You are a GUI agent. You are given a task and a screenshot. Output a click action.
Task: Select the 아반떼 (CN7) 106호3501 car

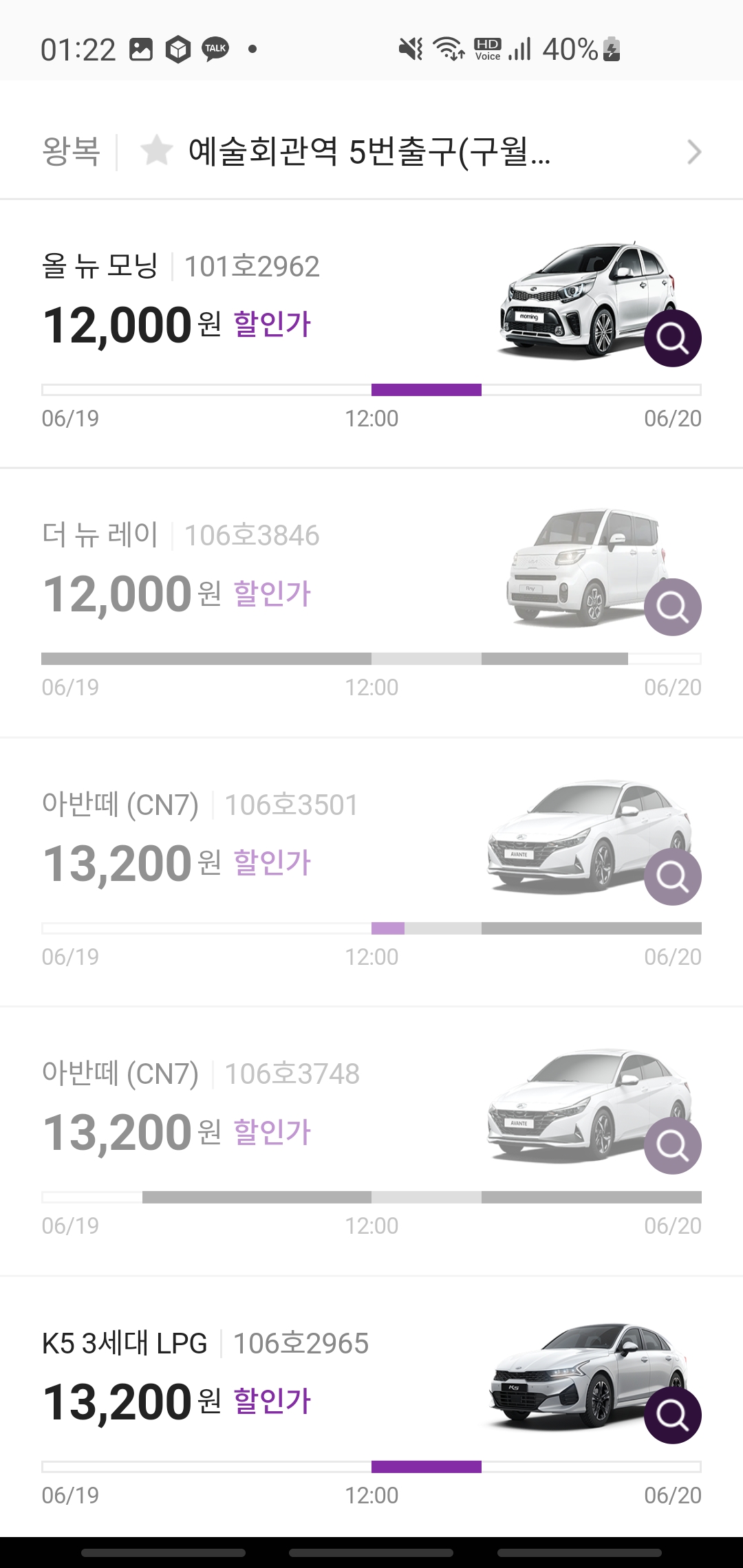click(371, 872)
